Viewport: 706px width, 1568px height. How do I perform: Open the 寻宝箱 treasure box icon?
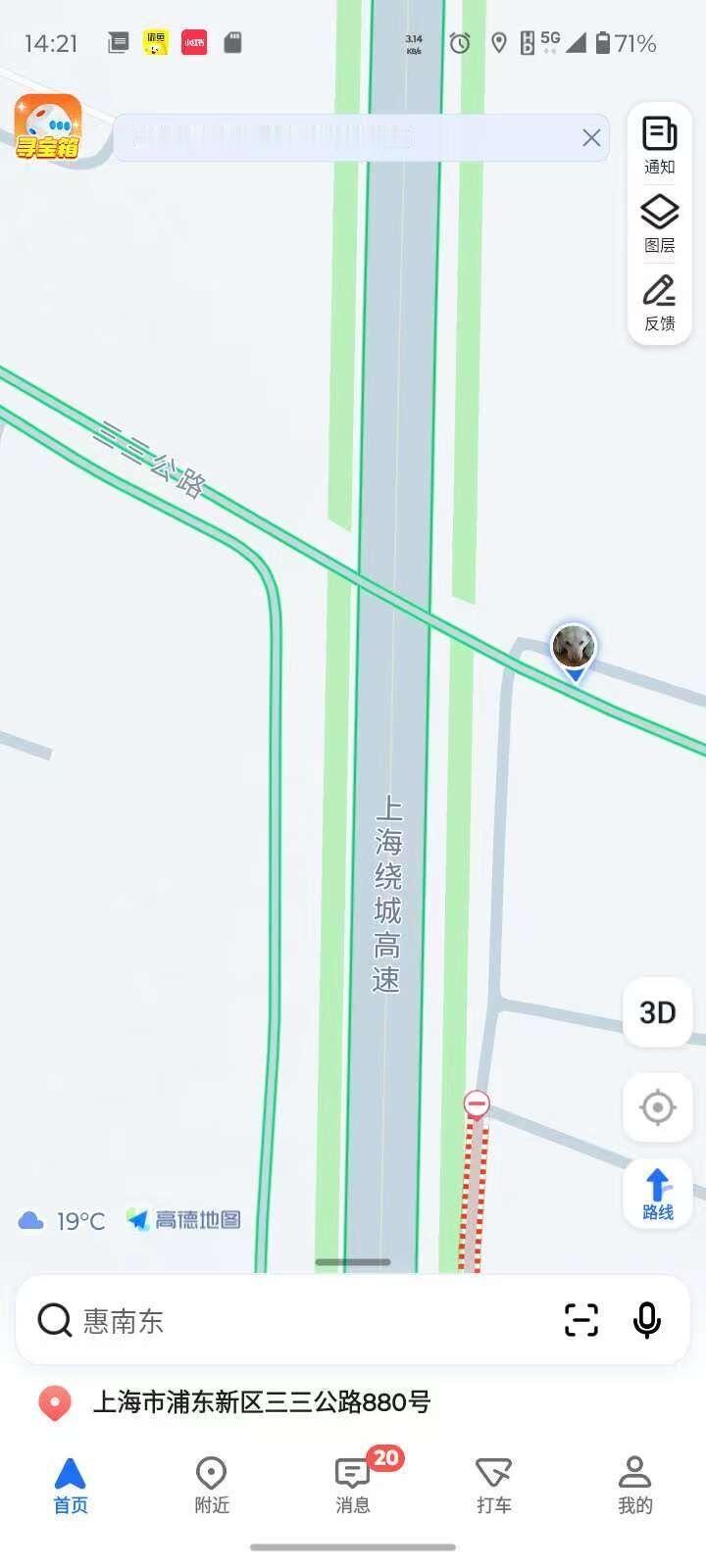[47, 127]
